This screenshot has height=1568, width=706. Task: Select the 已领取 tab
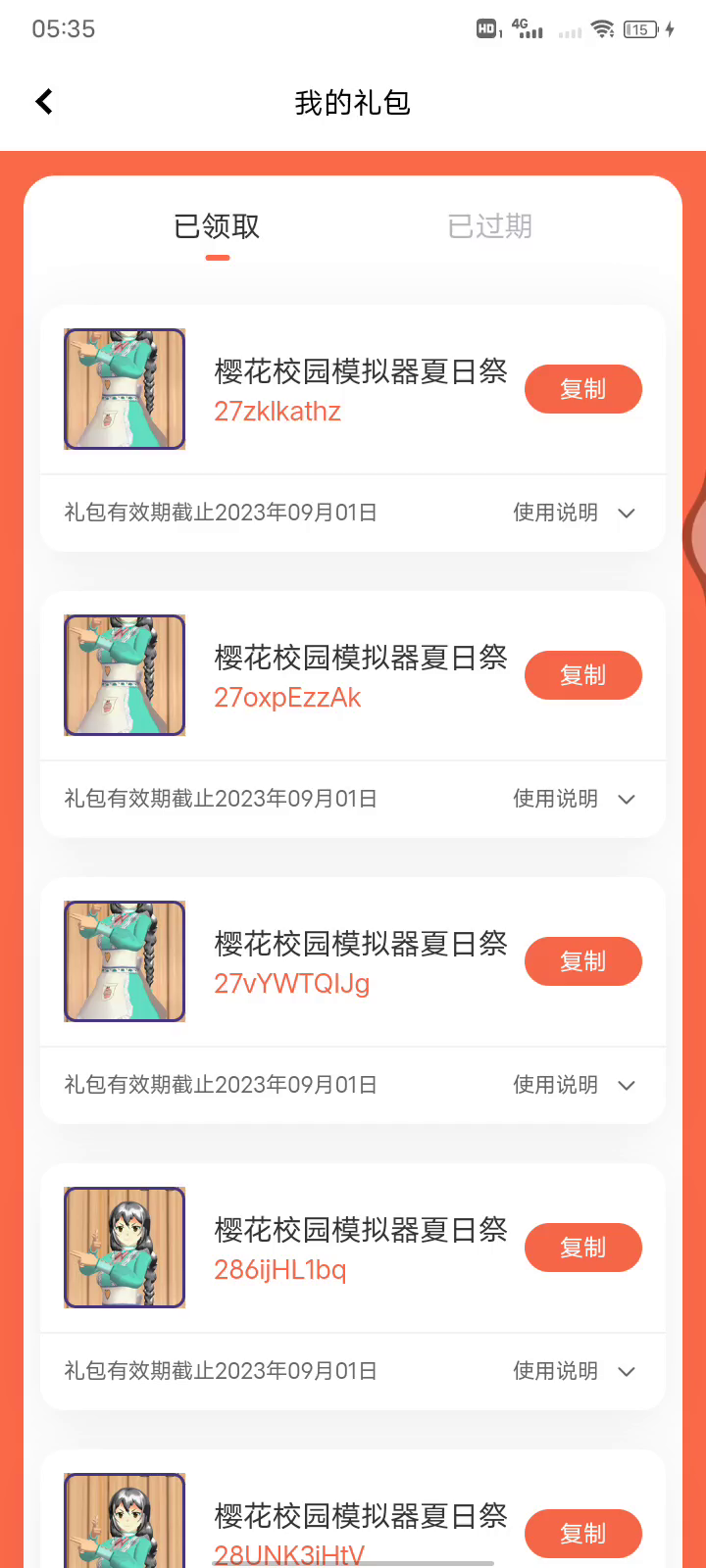(x=217, y=226)
